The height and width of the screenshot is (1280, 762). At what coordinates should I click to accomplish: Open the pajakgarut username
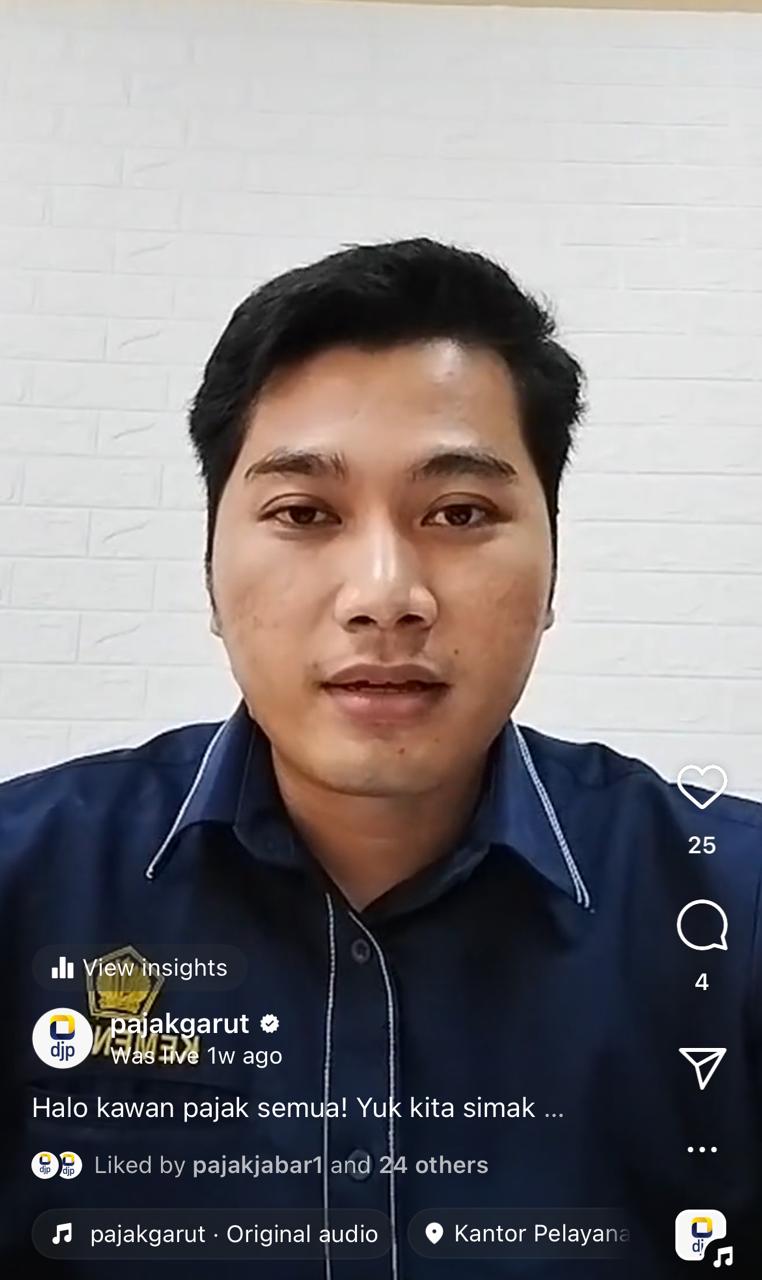click(x=180, y=1024)
